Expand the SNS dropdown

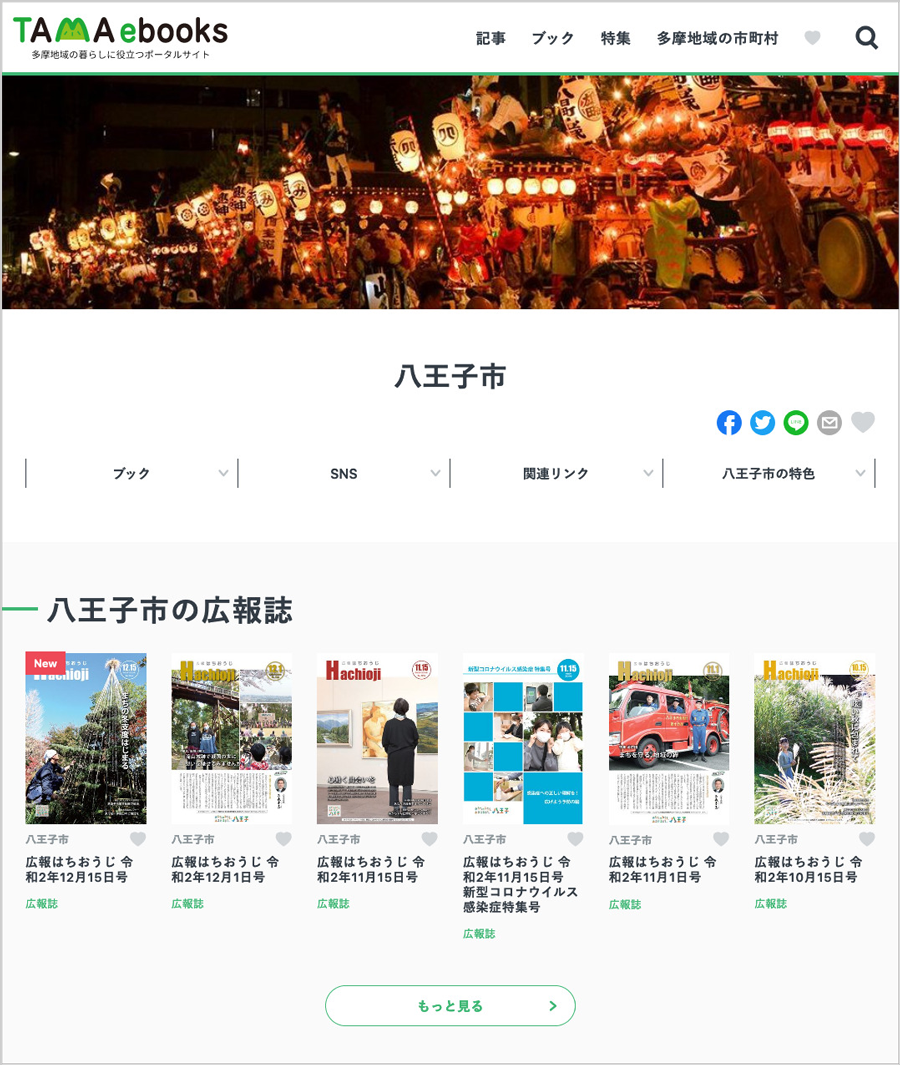coord(344,474)
